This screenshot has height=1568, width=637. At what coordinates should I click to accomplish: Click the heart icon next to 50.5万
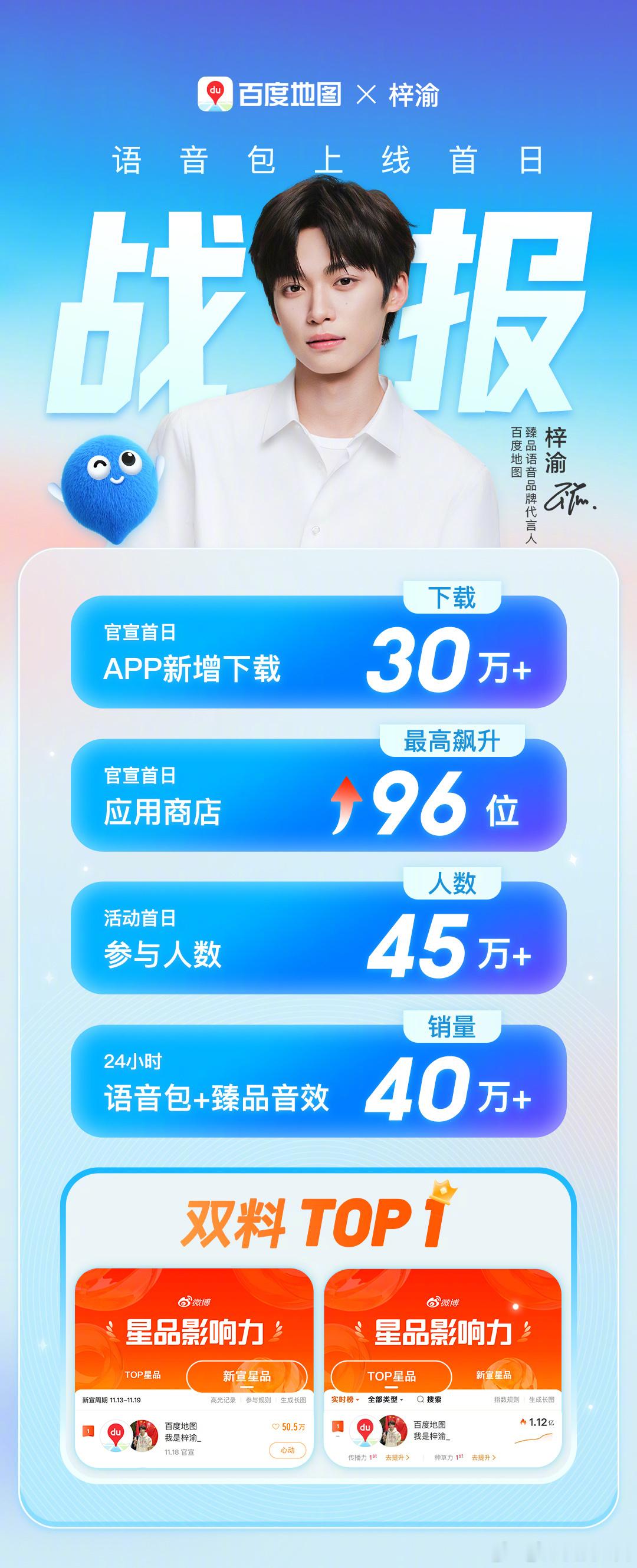pos(275,1426)
